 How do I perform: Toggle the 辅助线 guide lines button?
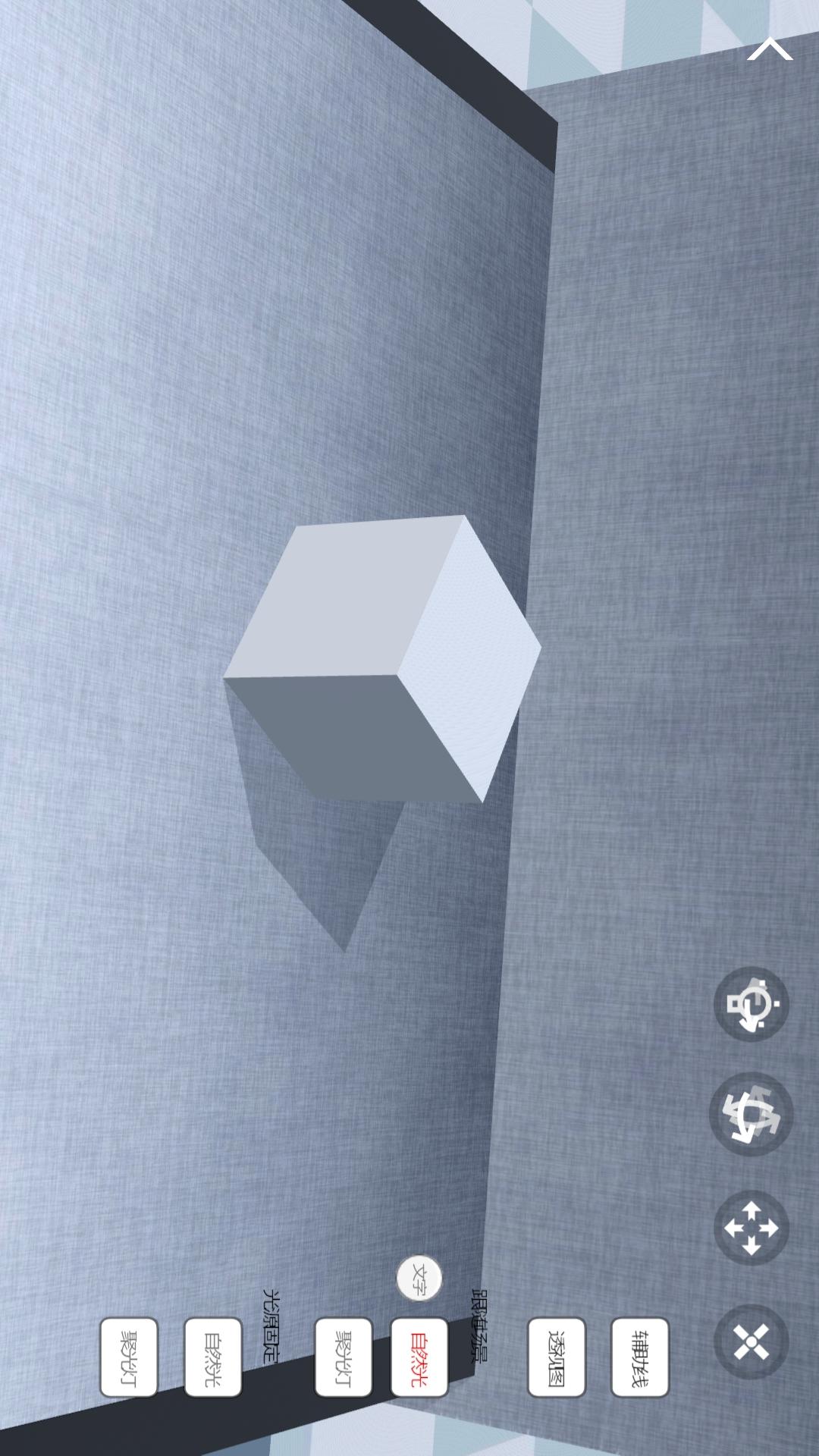[x=640, y=1357]
